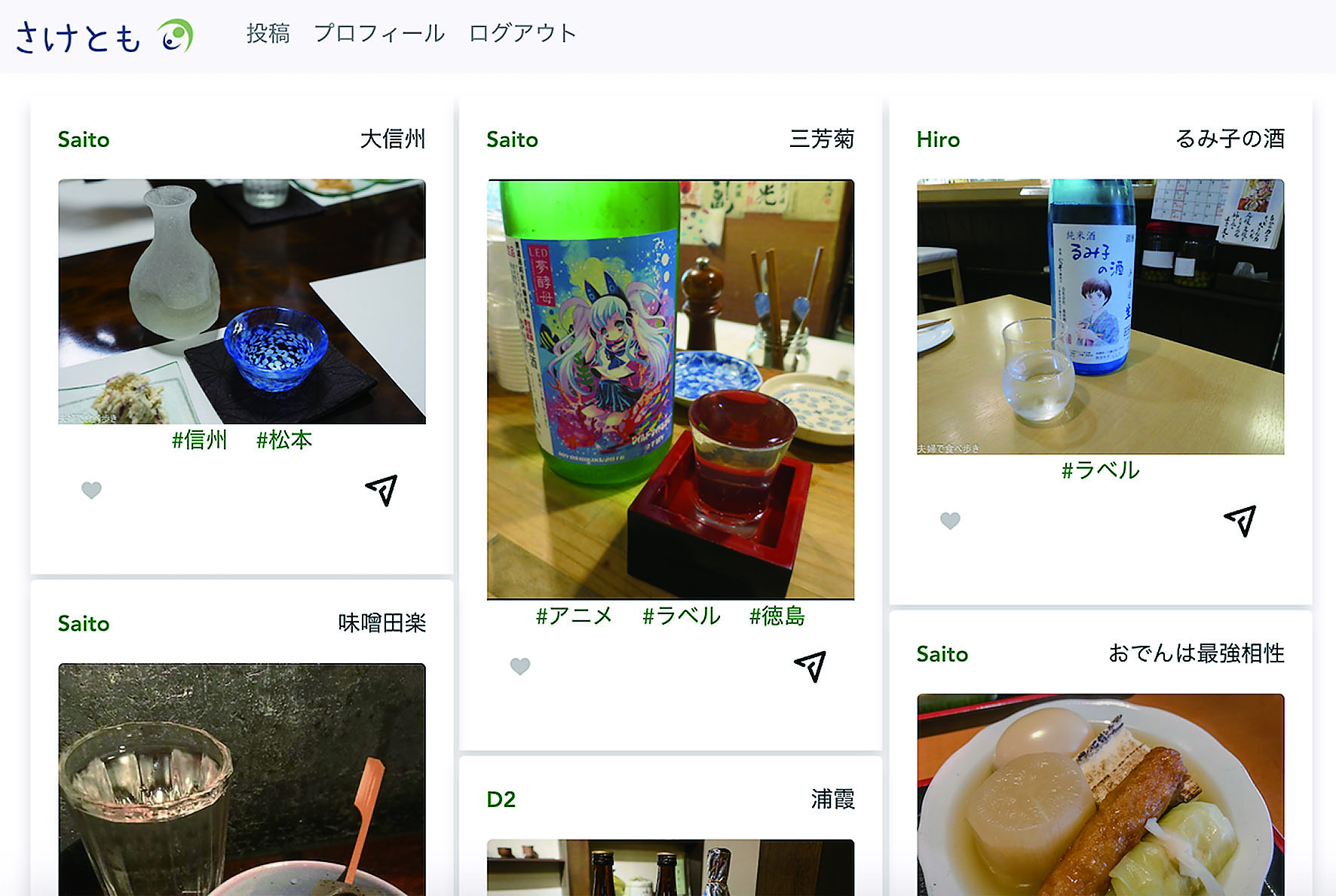Open the #信州 hashtag

199,440
